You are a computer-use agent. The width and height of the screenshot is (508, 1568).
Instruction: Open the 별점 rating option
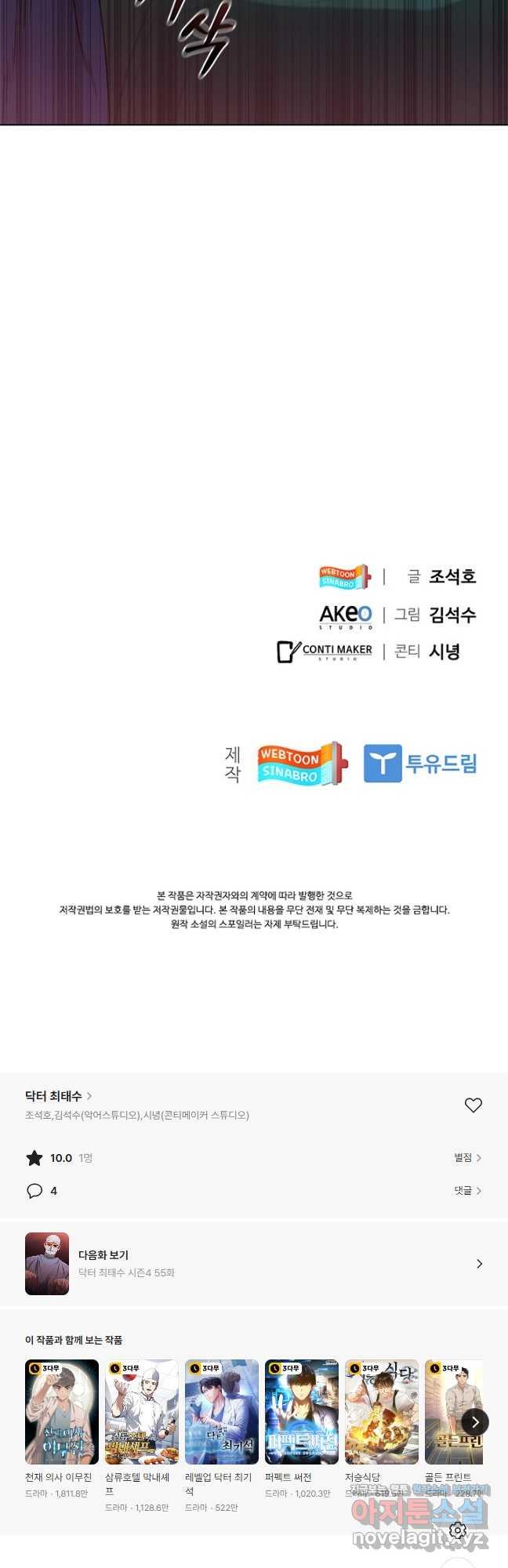467,1158
